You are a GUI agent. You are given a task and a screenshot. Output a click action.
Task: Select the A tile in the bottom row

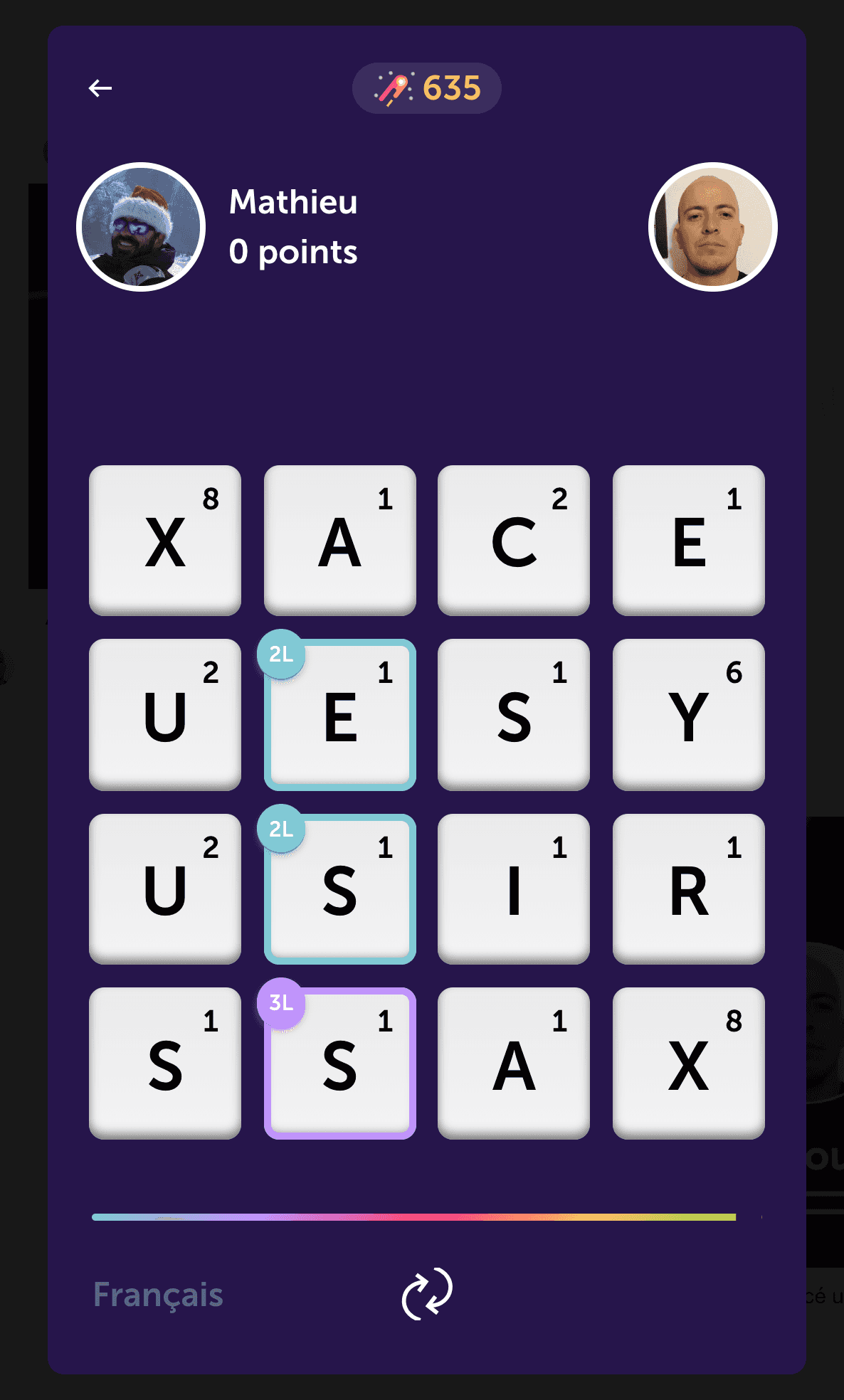[514, 1064]
